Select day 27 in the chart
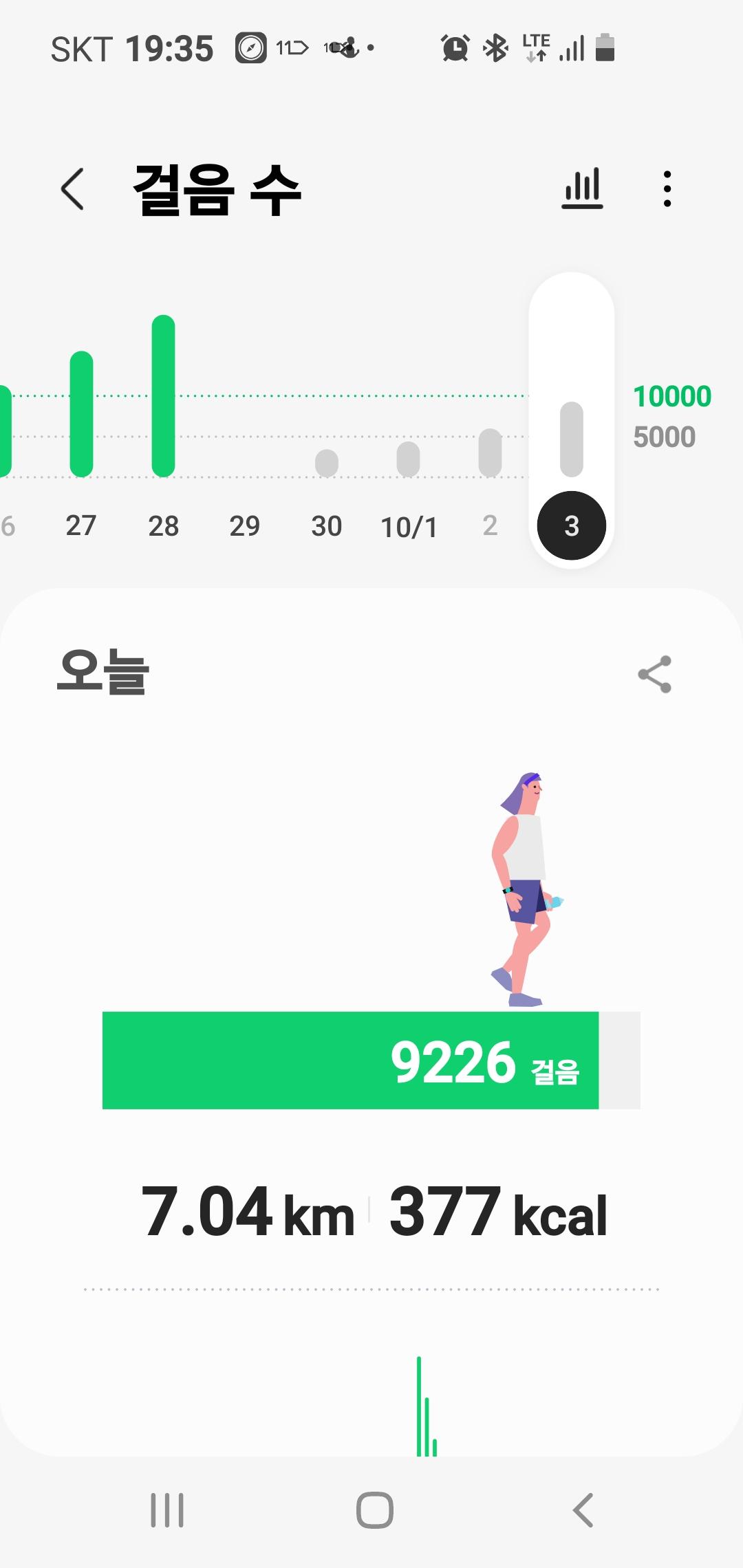 (81, 525)
